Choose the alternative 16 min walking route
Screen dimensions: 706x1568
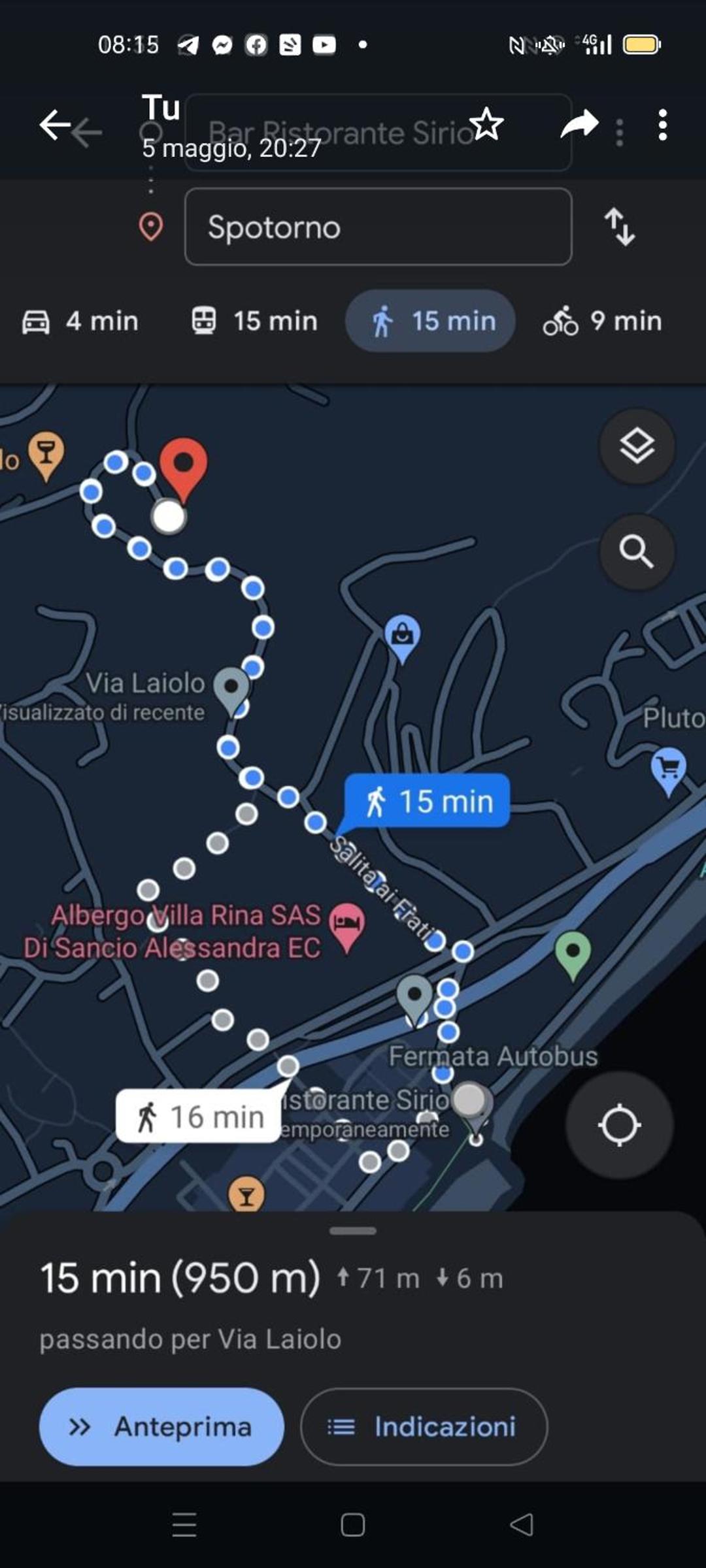click(x=199, y=1117)
